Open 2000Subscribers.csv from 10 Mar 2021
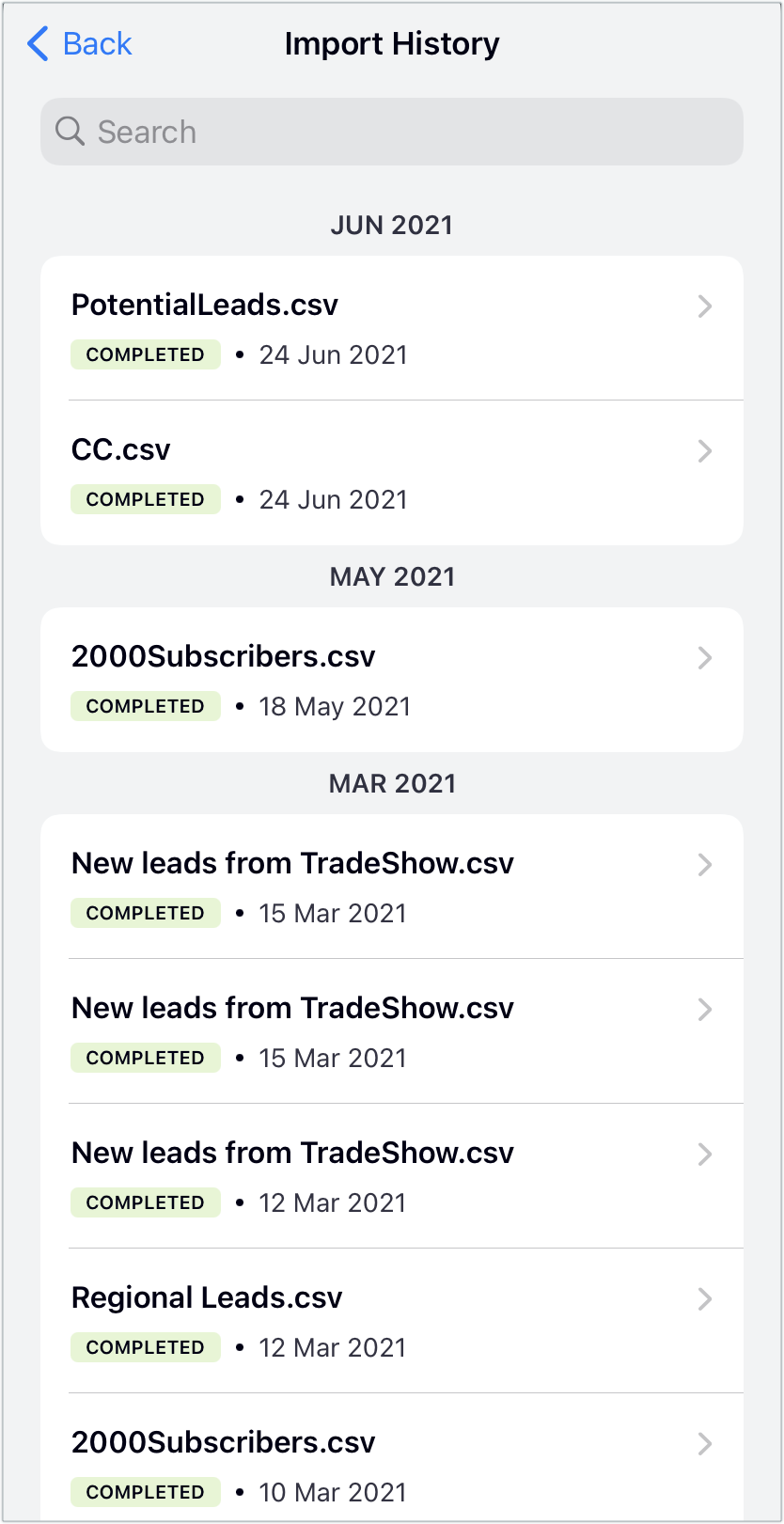Image resolution: width=784 pixels, height=1524 pixels. pyautogui.click(x=392, y=1466)
